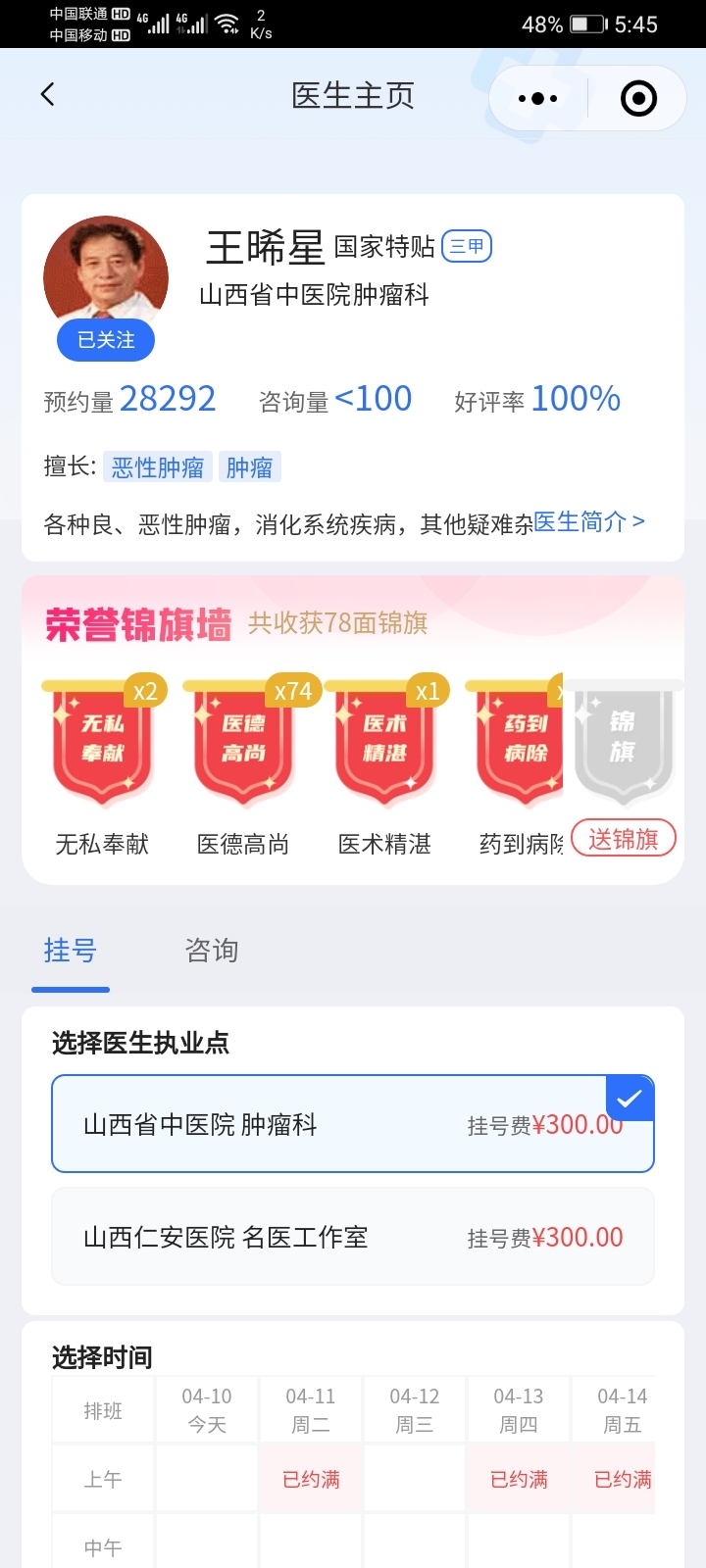706x1568 pixels.
Task: Switch to the 咨询 tab
Action: pos(212,951)
